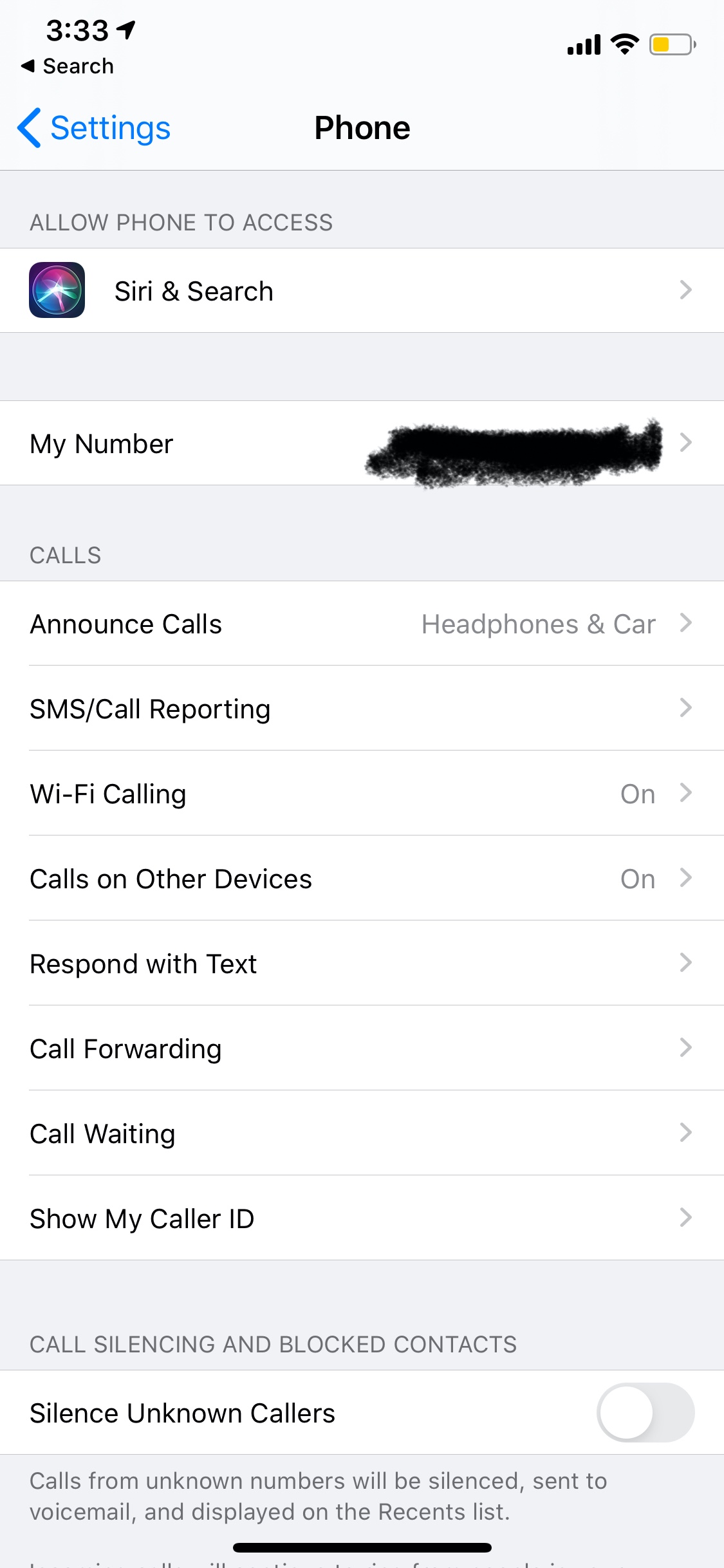
Task: Open My Number row
Action: point(362,443)
